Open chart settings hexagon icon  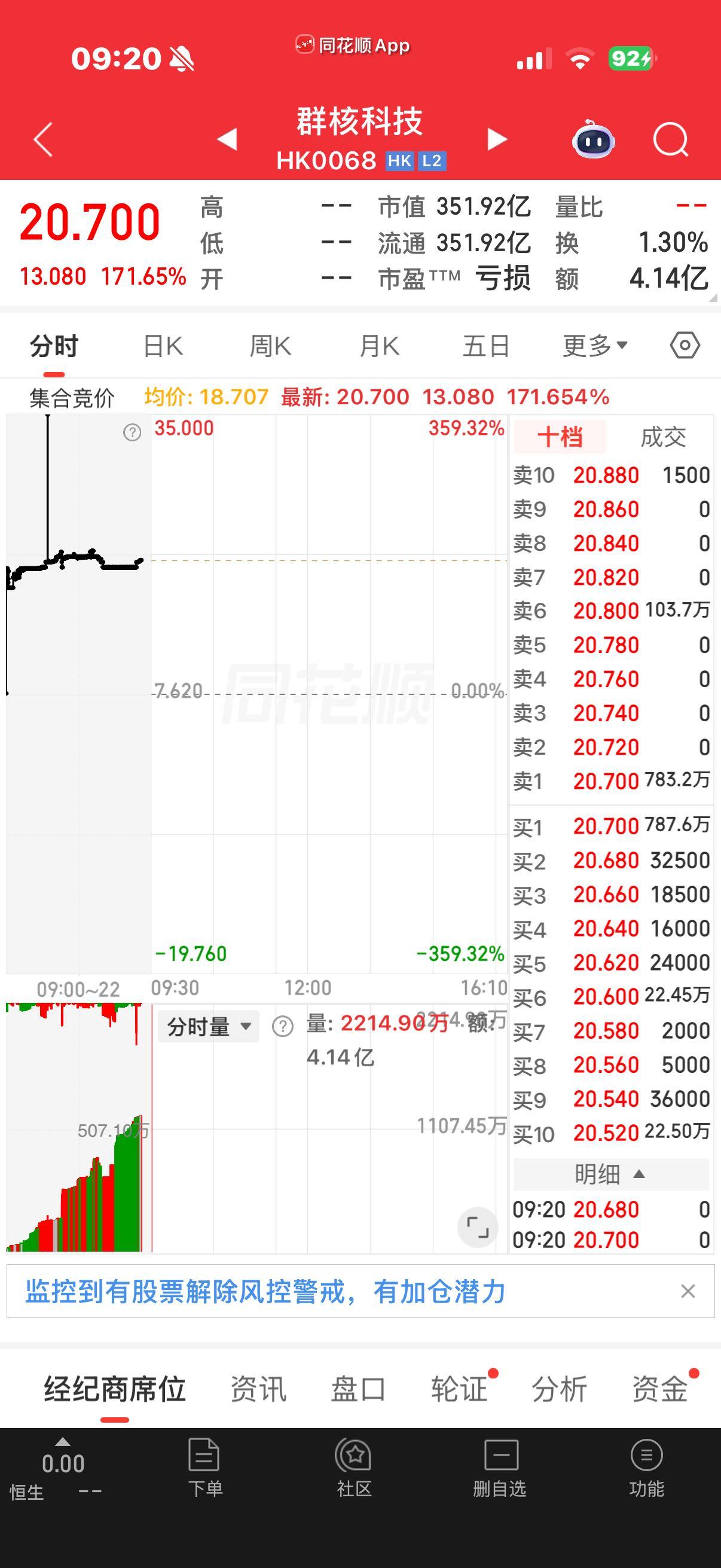point(685,346)
